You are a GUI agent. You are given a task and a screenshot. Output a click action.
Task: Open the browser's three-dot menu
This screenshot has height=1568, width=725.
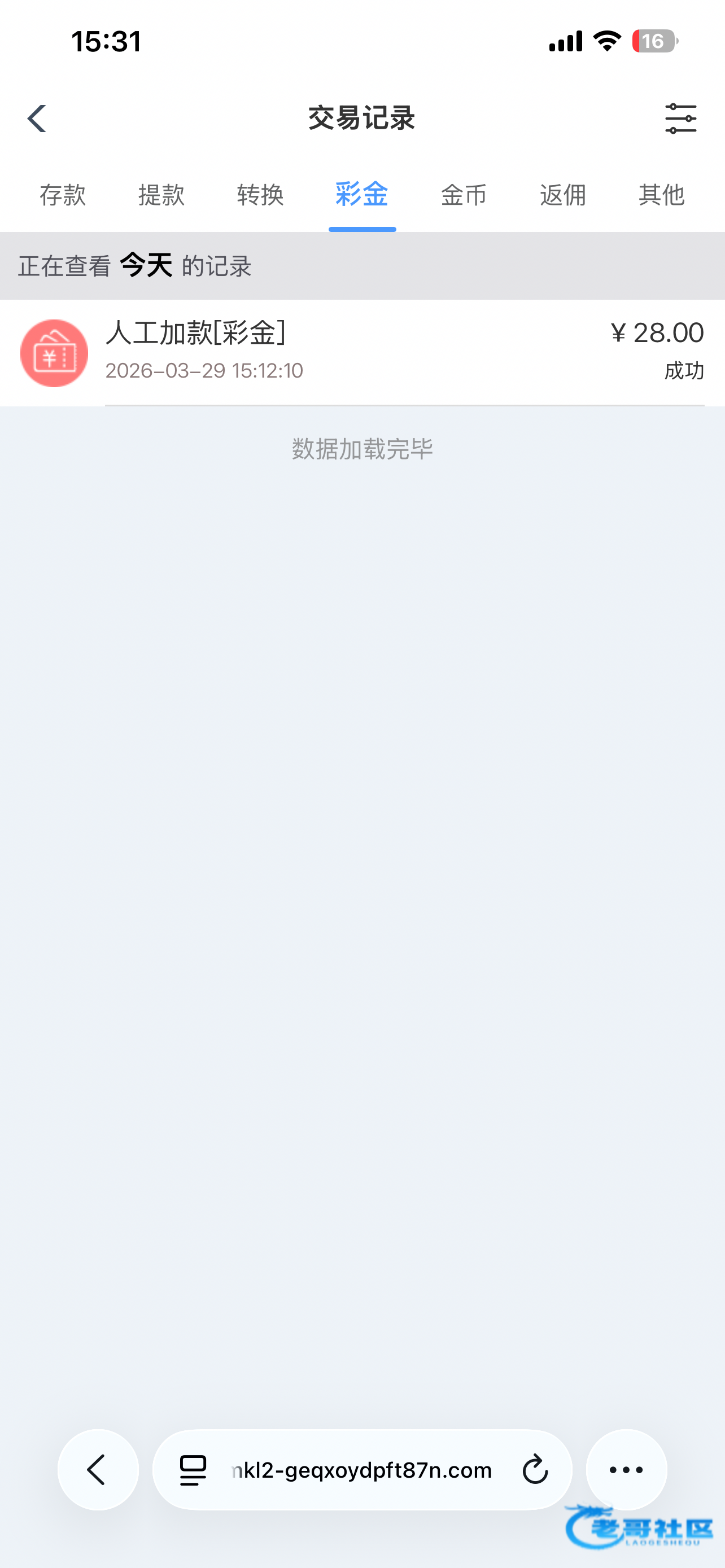tap(626, 1470)
